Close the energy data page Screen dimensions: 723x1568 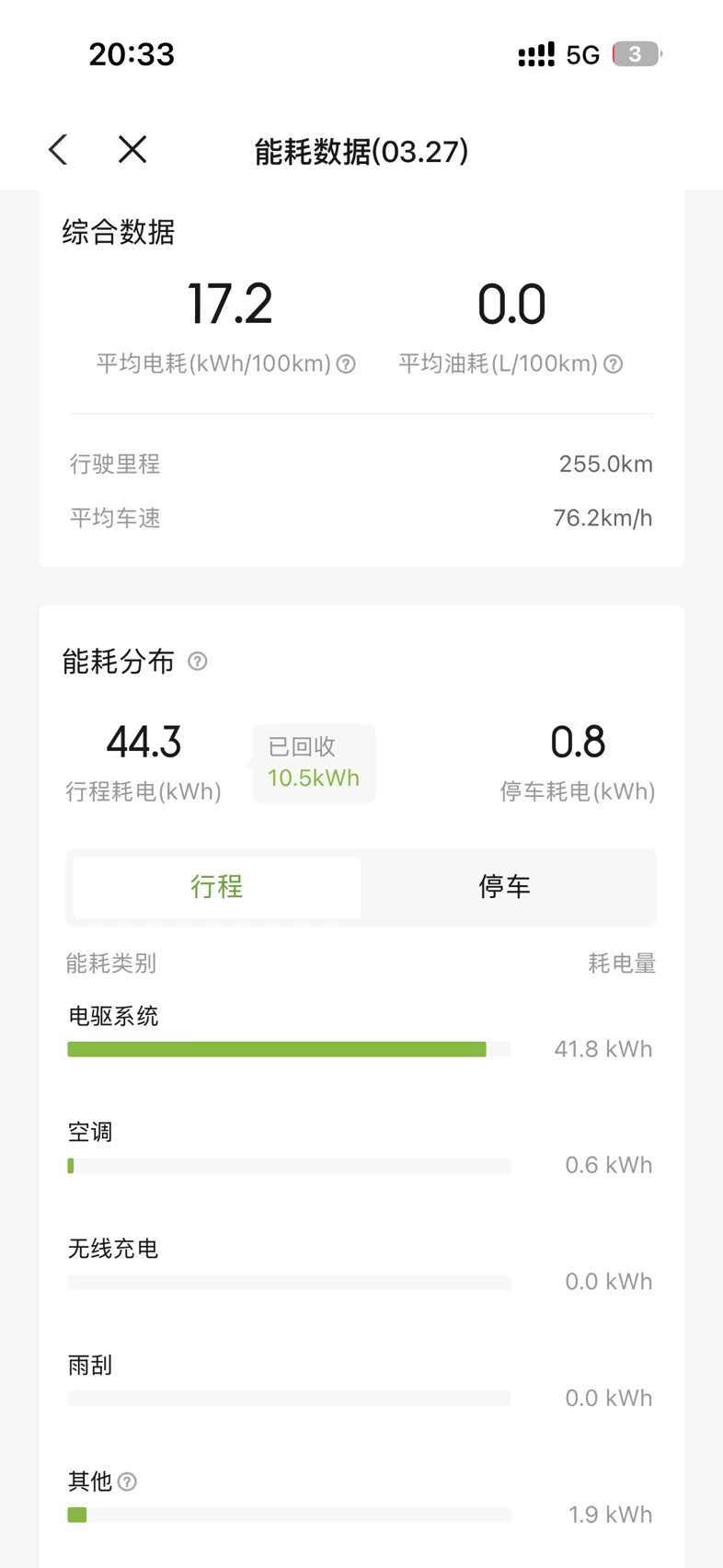(x=132, y=150)
